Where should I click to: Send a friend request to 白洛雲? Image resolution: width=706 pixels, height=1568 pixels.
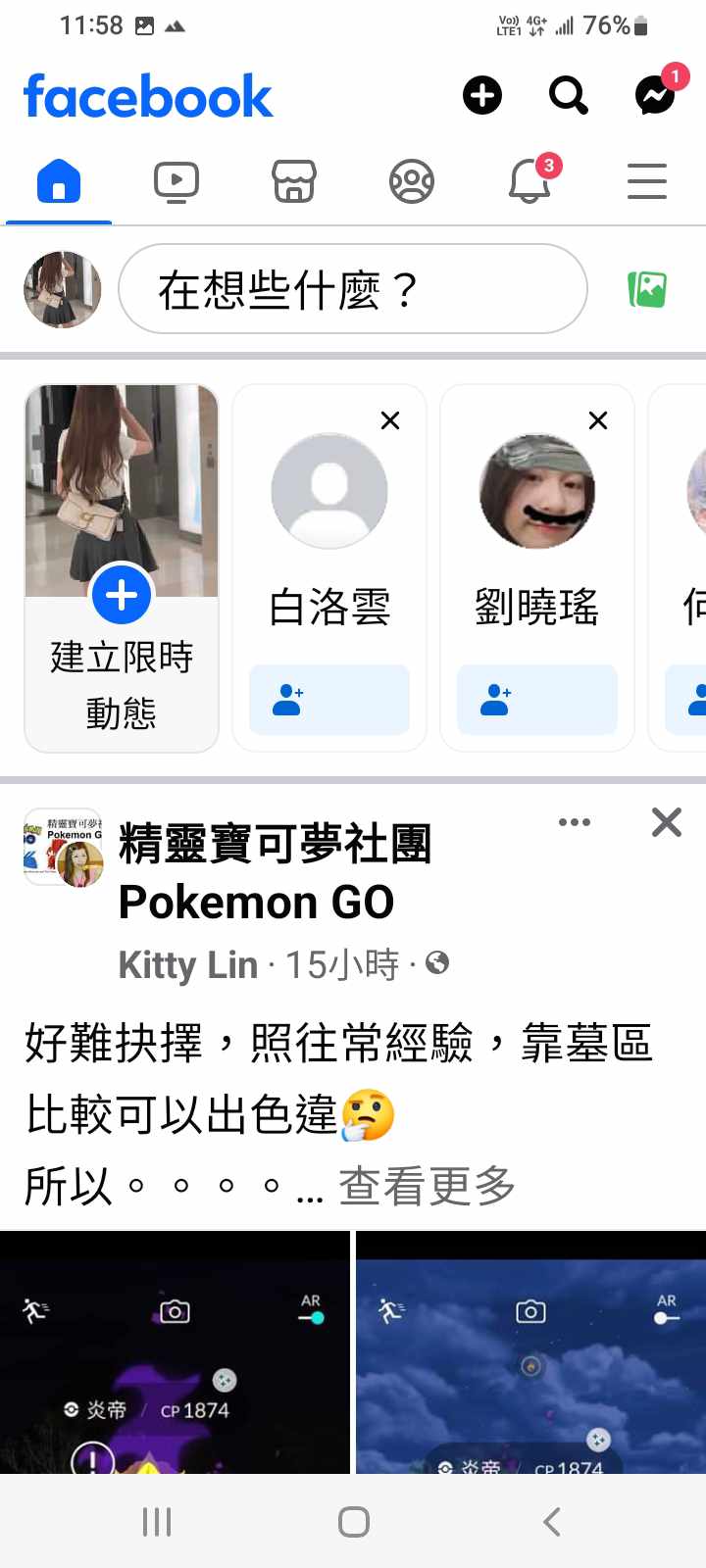(329, 700)
